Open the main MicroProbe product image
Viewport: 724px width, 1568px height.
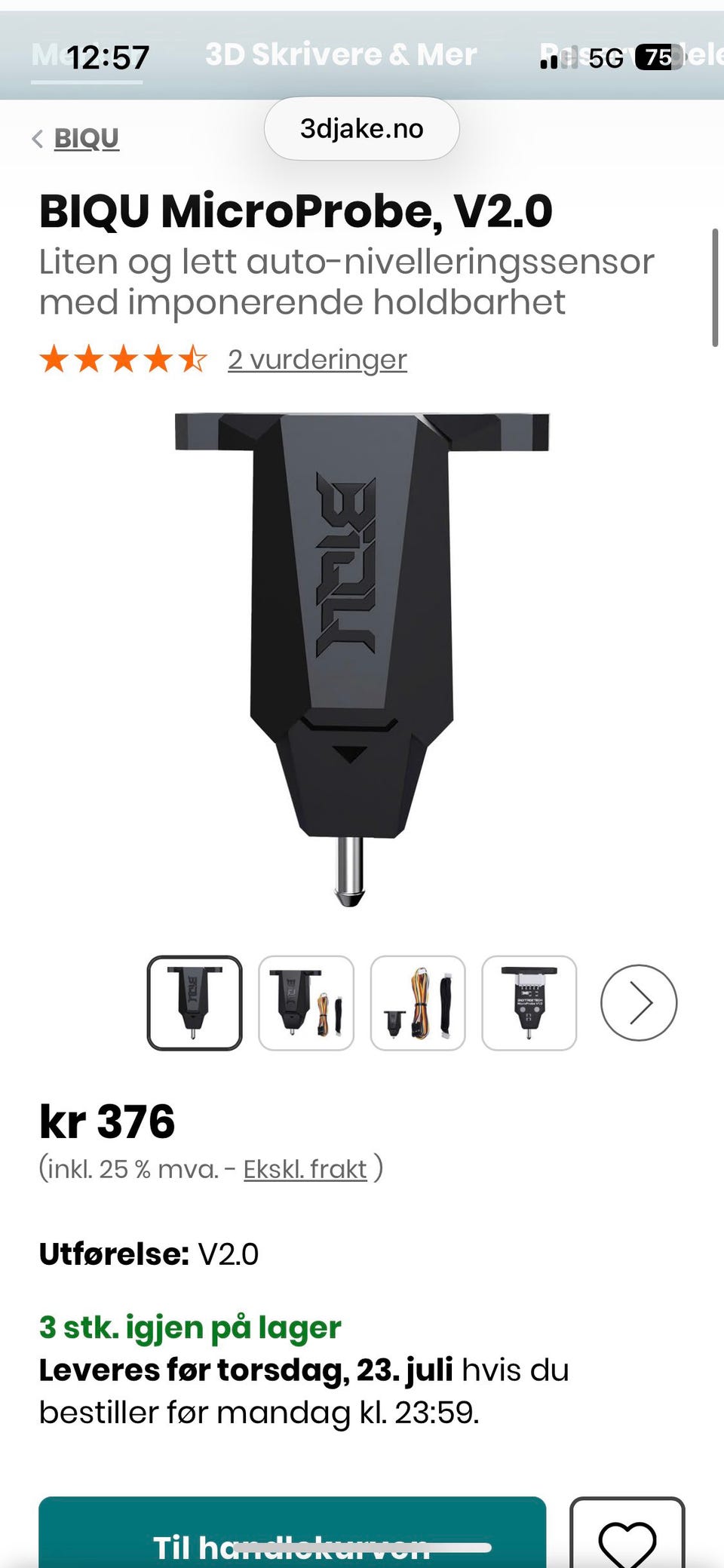pos(362,658)
